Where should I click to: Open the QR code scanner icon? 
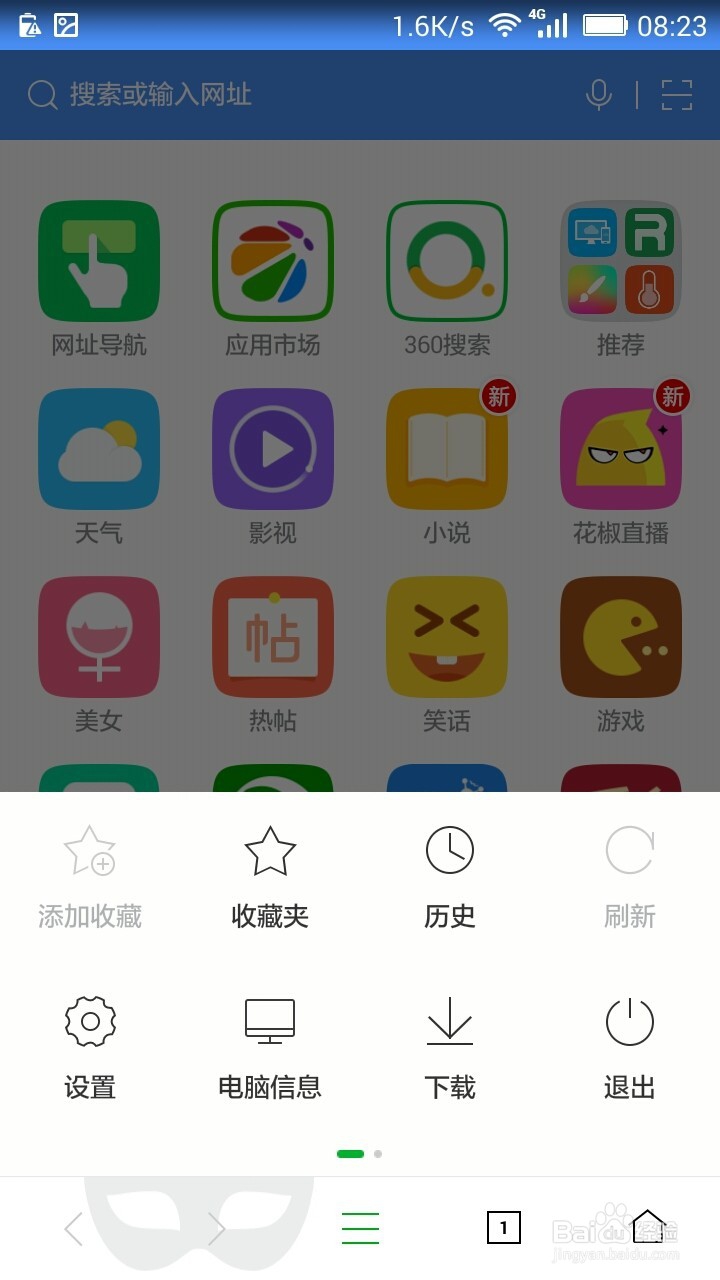tap(675, 95)
